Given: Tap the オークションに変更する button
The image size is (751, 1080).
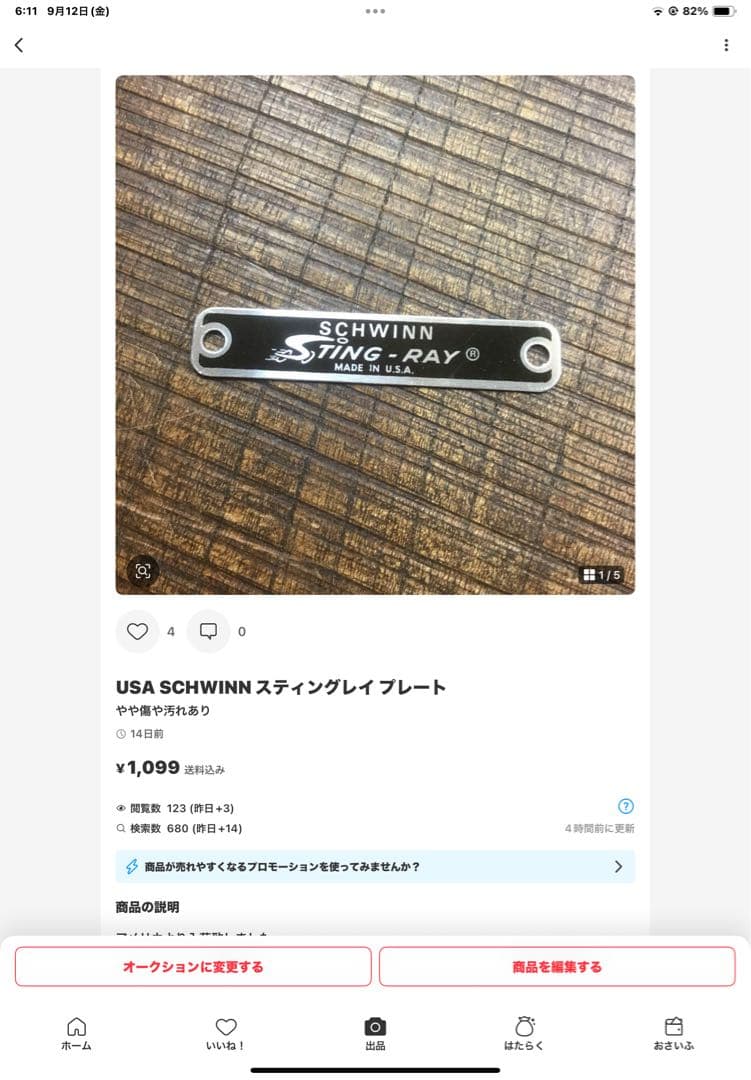Looking at the screenshot, I should [194, 966].
